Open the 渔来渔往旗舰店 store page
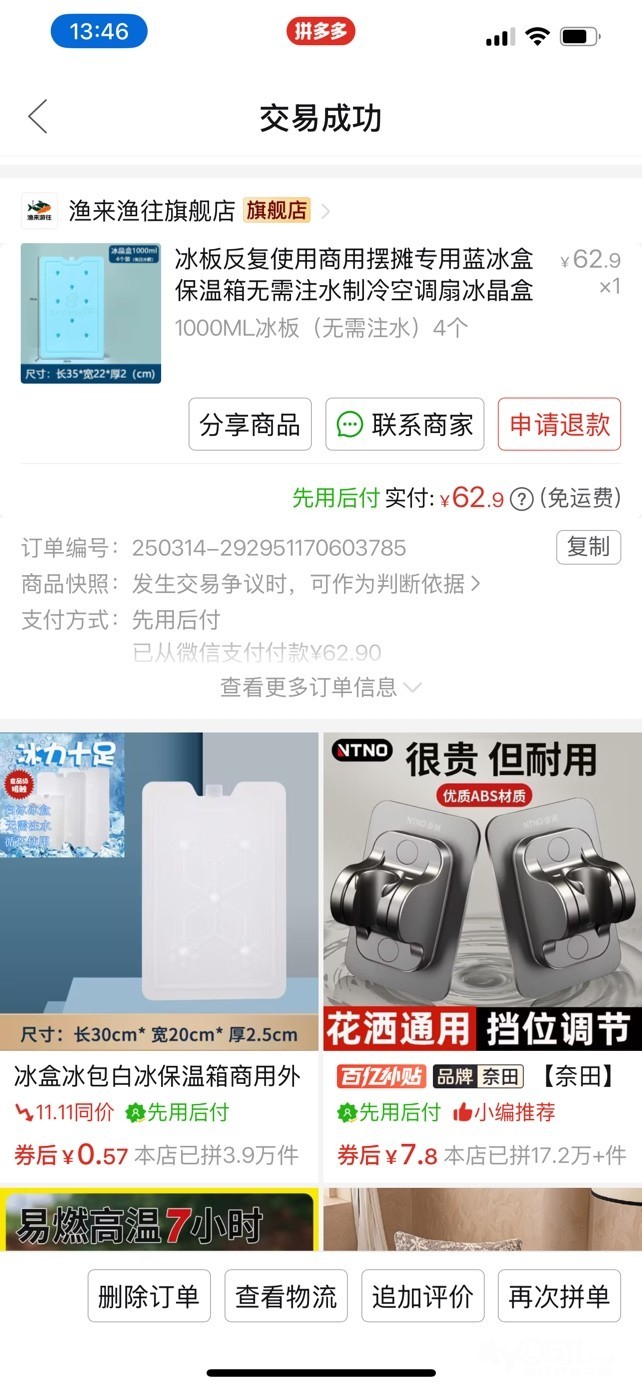 pyautogui.click(x=176, y=211)
